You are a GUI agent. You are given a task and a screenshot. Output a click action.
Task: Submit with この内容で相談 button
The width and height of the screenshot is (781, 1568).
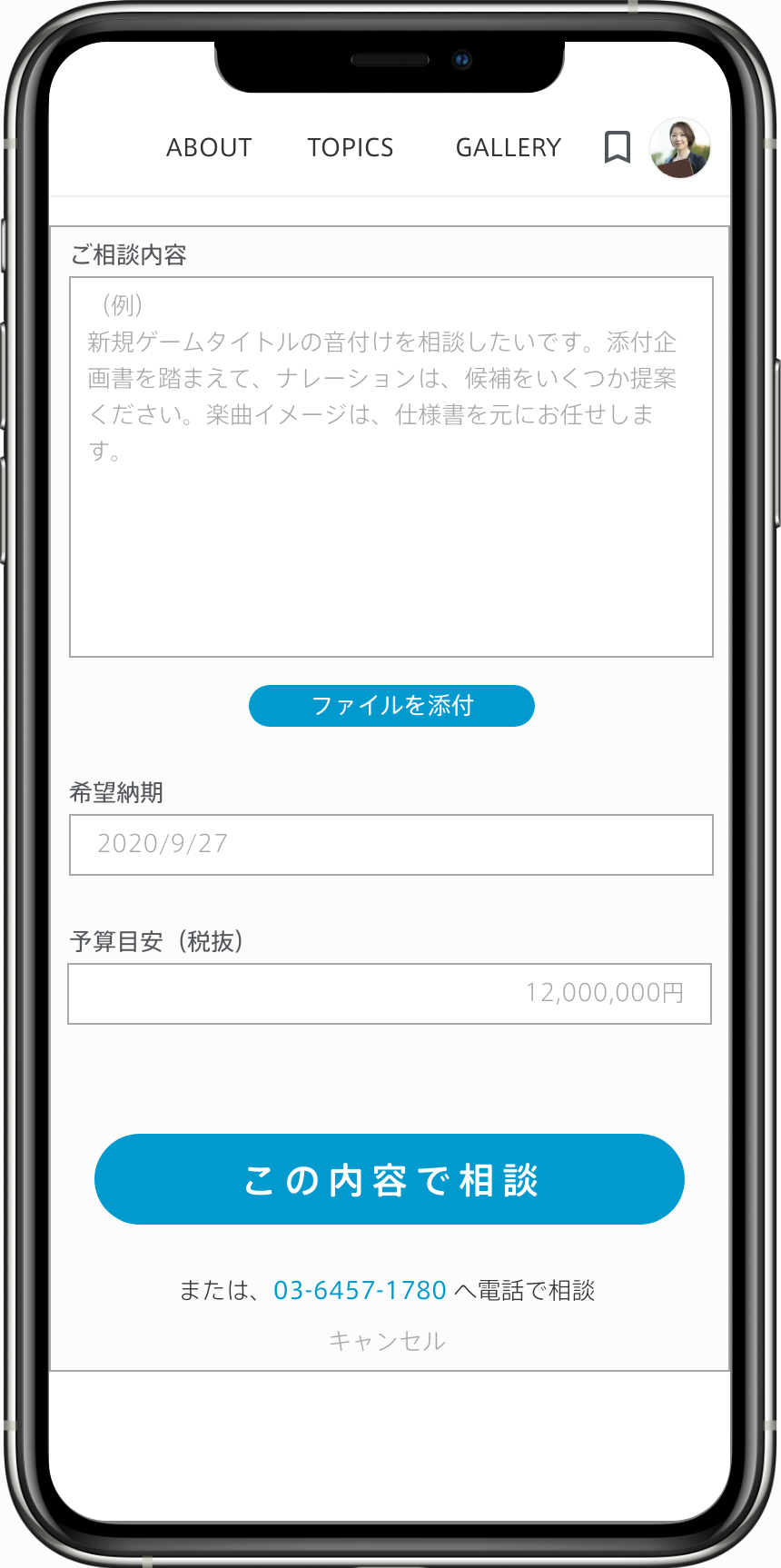pos(390,1179)
